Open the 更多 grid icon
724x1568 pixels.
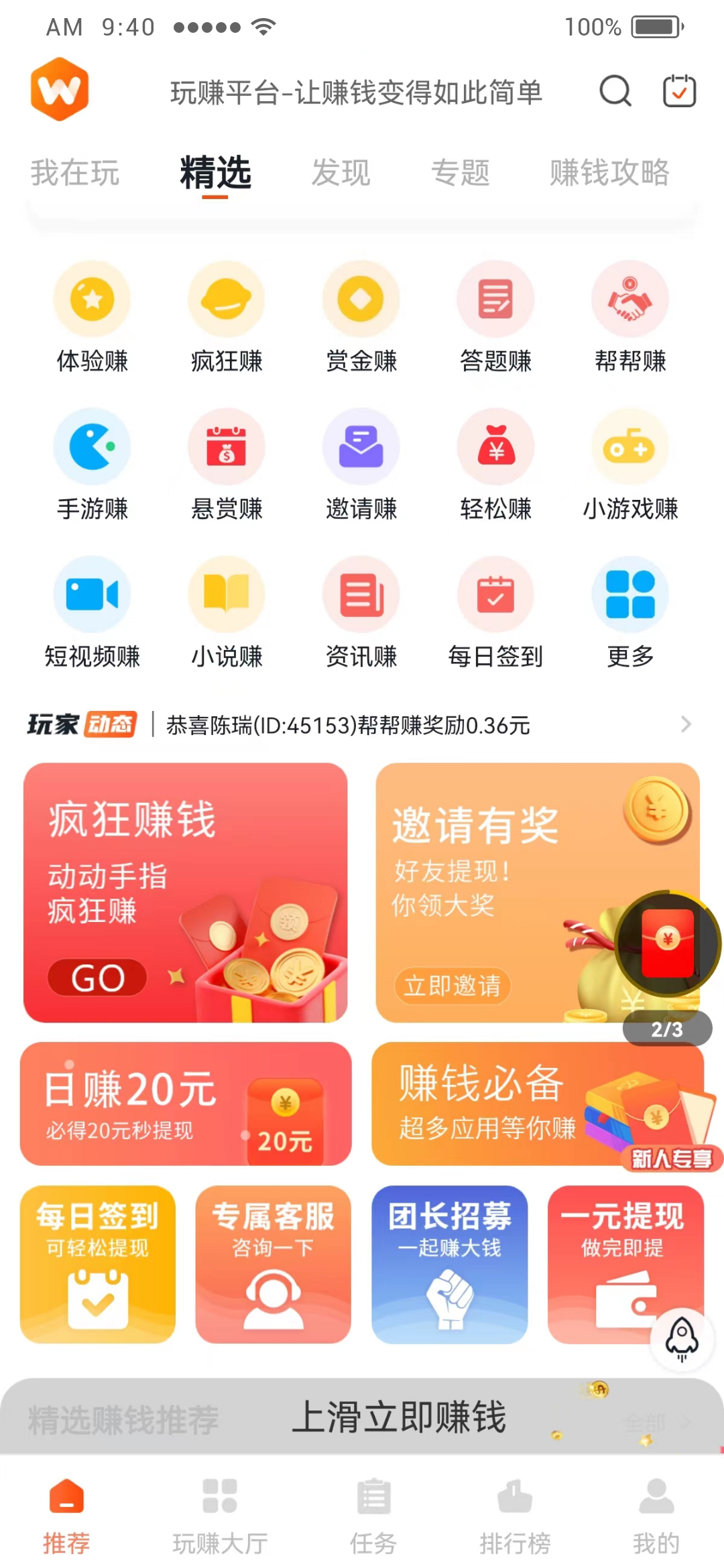tap(630, 594)
